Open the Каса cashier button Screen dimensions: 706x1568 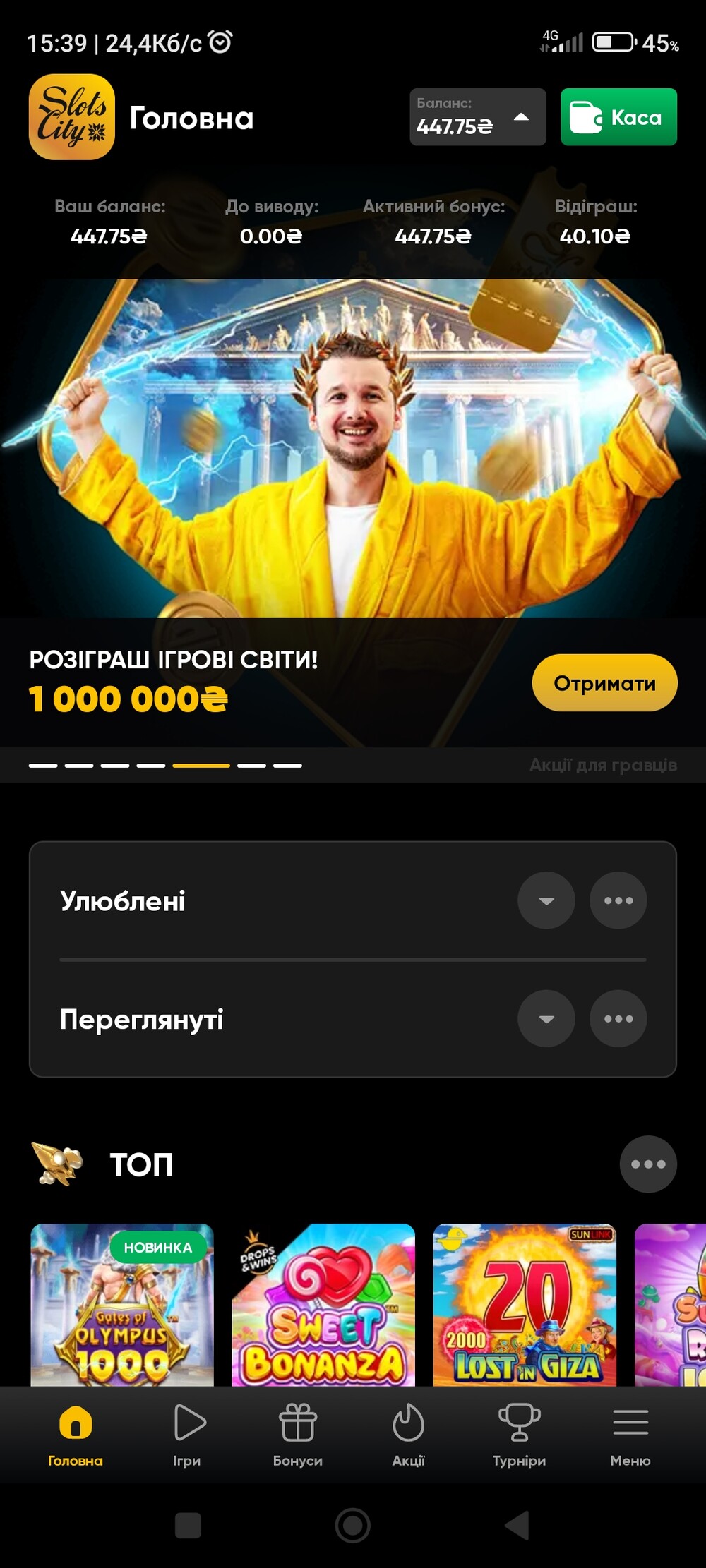(x=618, y=117)
